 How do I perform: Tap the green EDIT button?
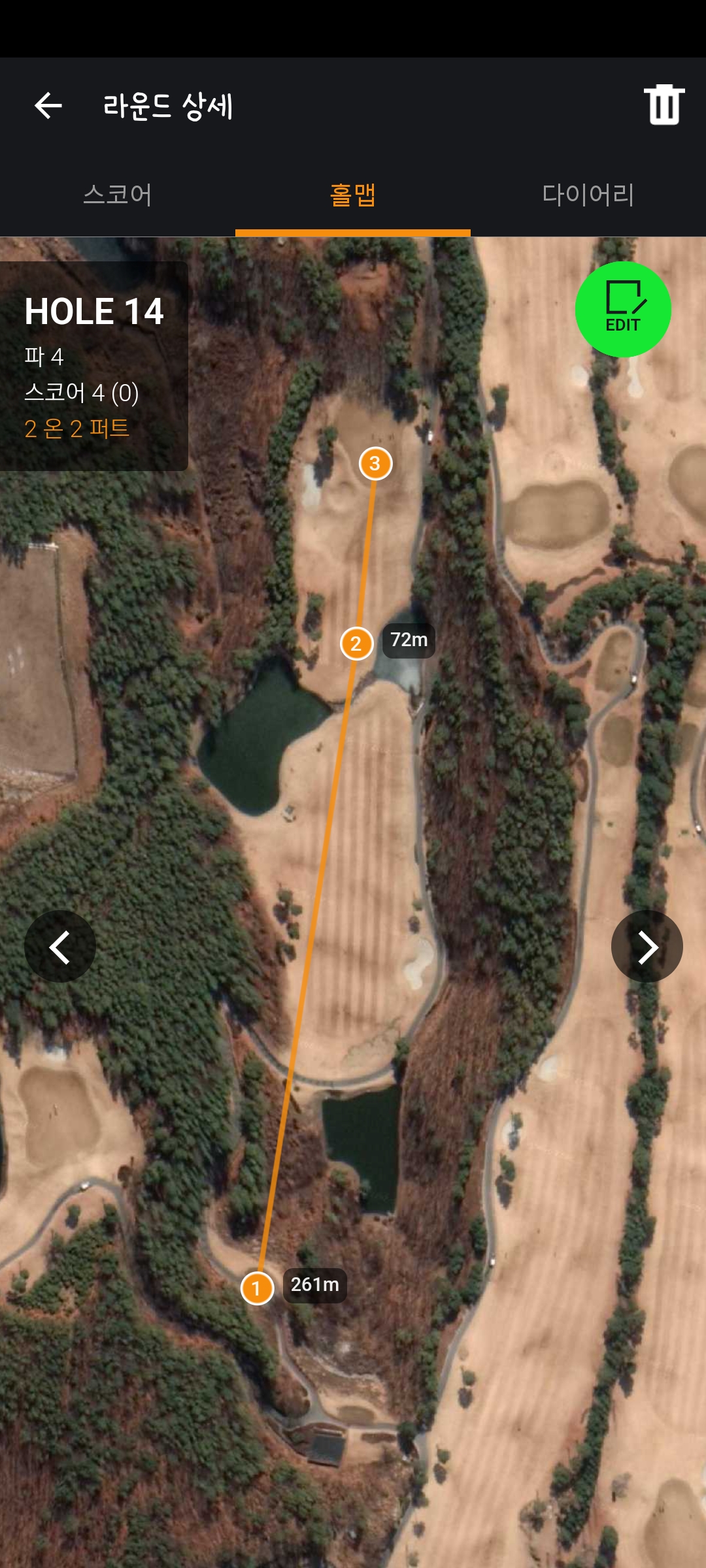click(x=623, y=310)
